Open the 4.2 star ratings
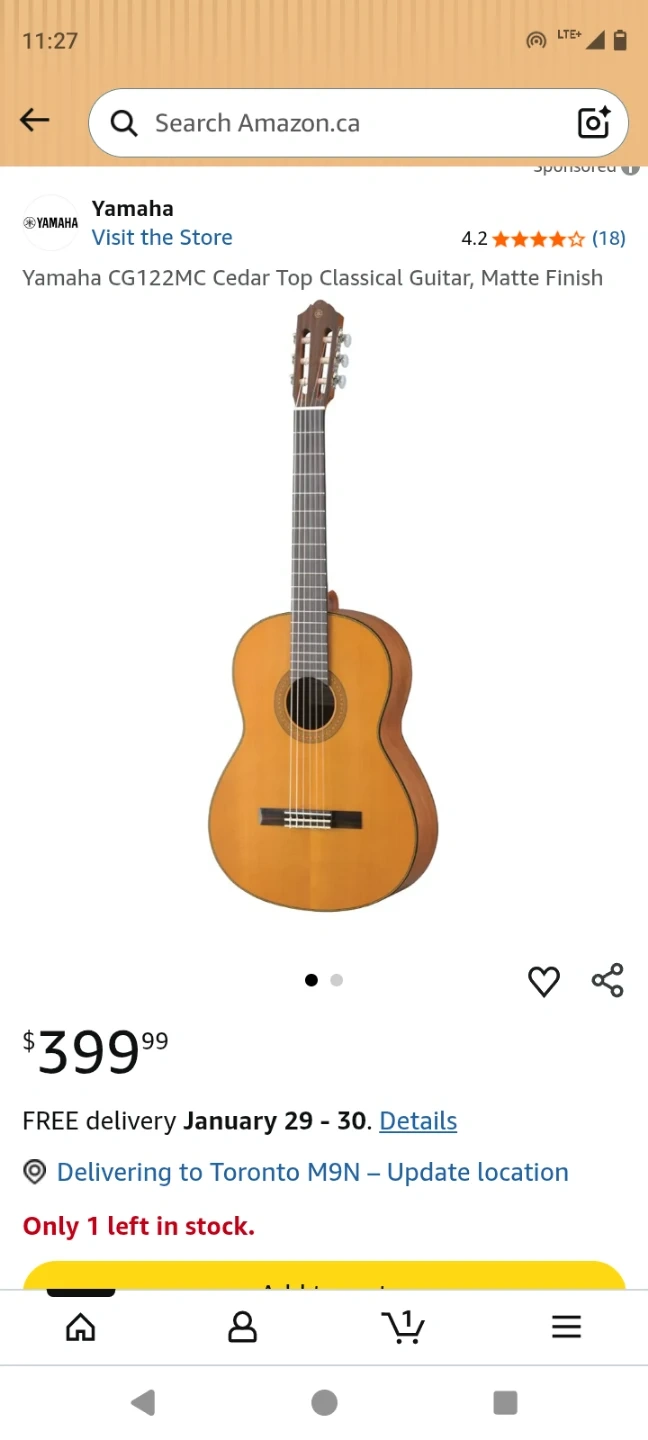Viewport: 648px width, 1440px height. pyautogui.click(x=543, y=238)
